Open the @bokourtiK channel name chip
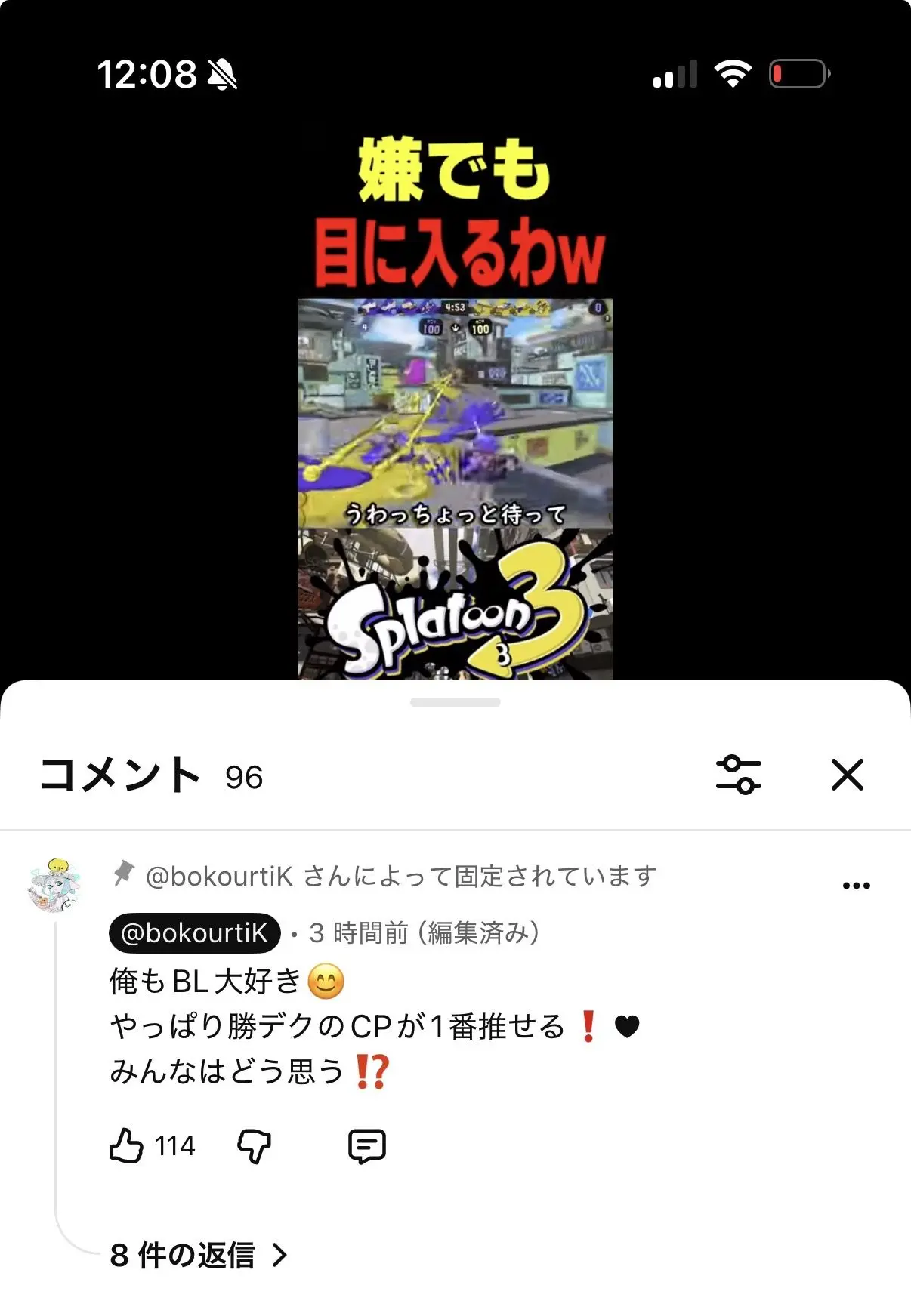 (195, 933)
